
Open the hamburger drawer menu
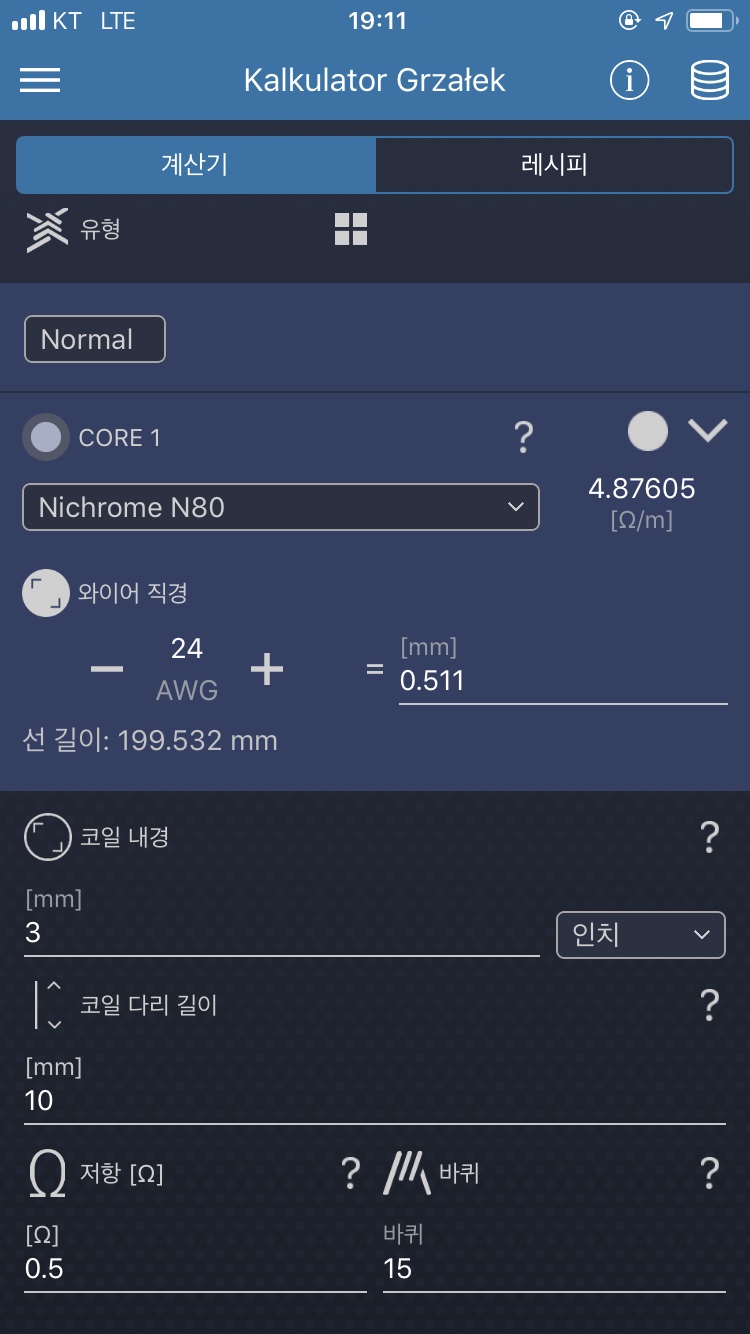click(x=40, y=80)
